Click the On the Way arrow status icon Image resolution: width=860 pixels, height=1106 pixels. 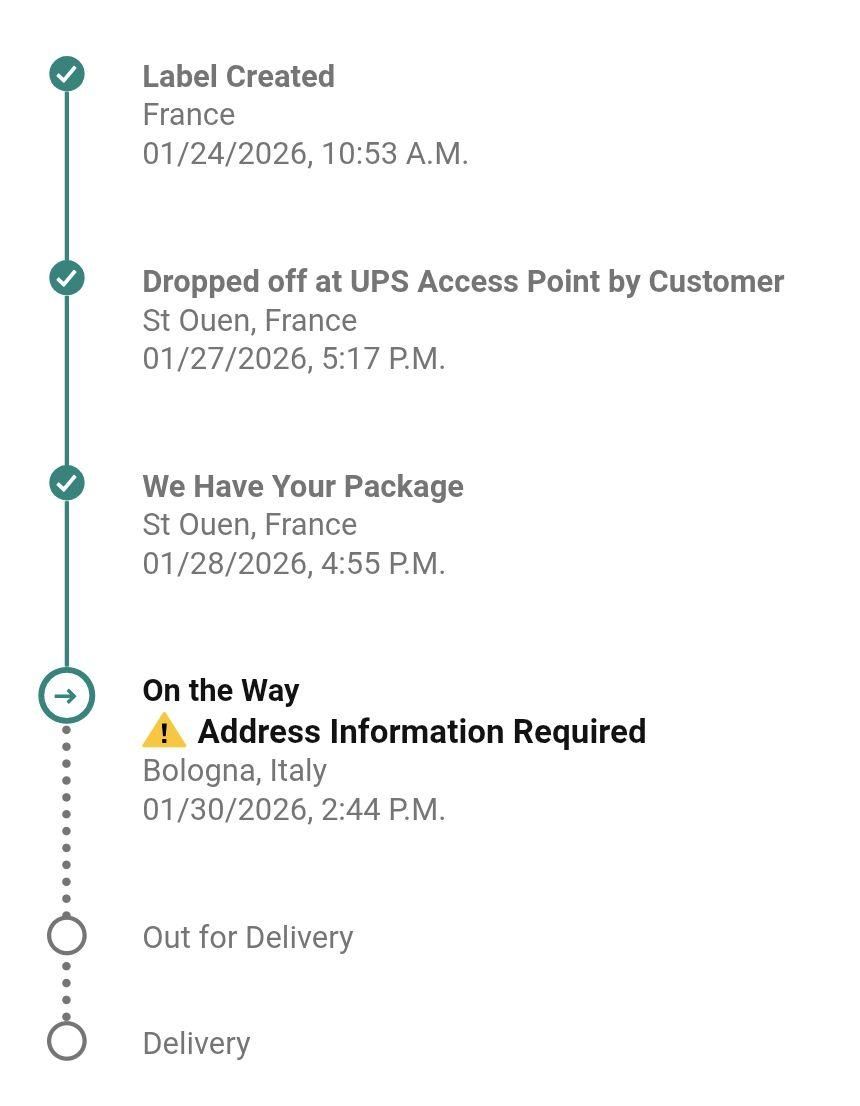67,694
